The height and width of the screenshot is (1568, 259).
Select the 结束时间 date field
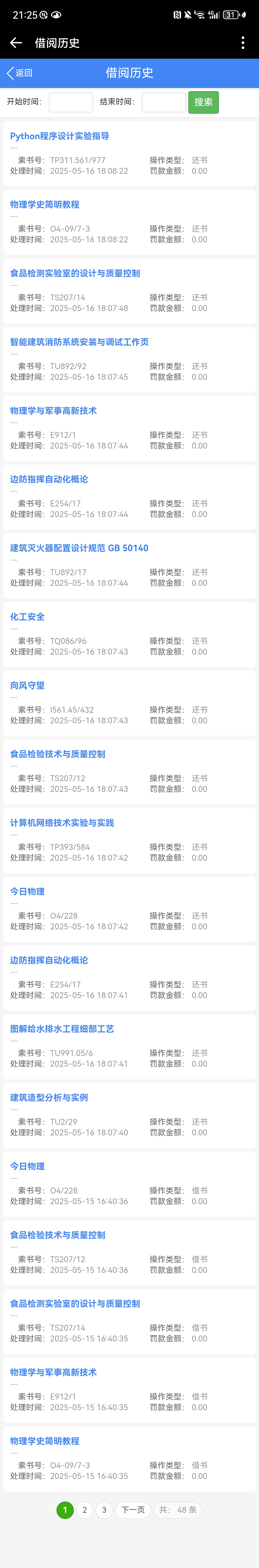(163, 102)
